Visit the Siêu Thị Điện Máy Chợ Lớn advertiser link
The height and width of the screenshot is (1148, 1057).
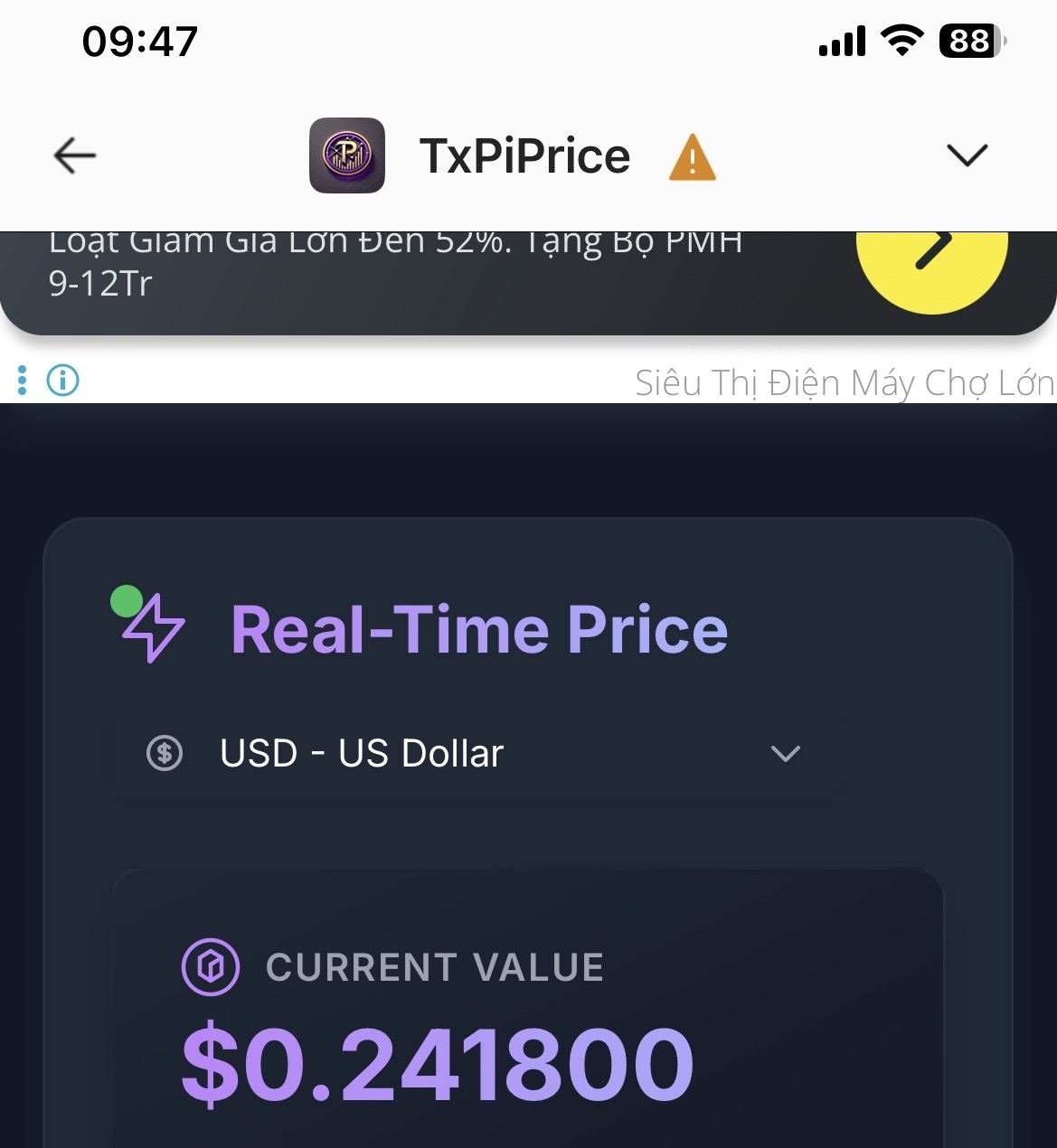[x=845, y=383]
